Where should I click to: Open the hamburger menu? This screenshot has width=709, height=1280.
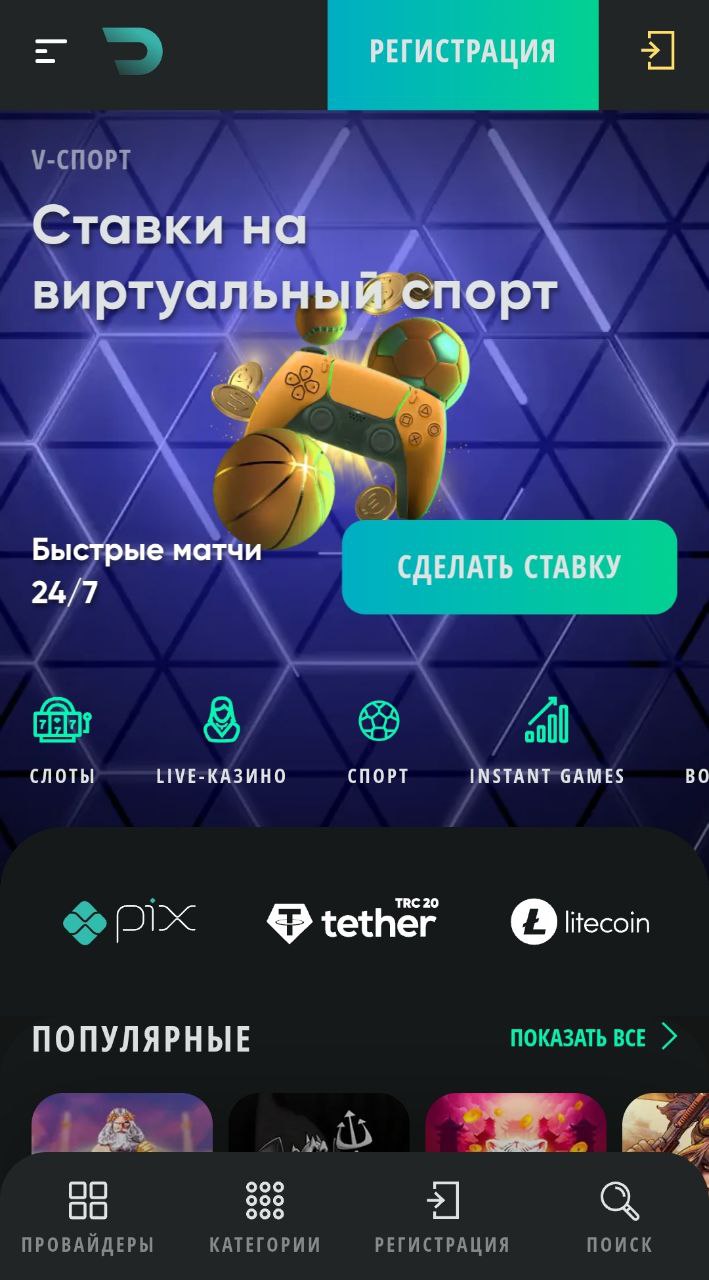51,51
